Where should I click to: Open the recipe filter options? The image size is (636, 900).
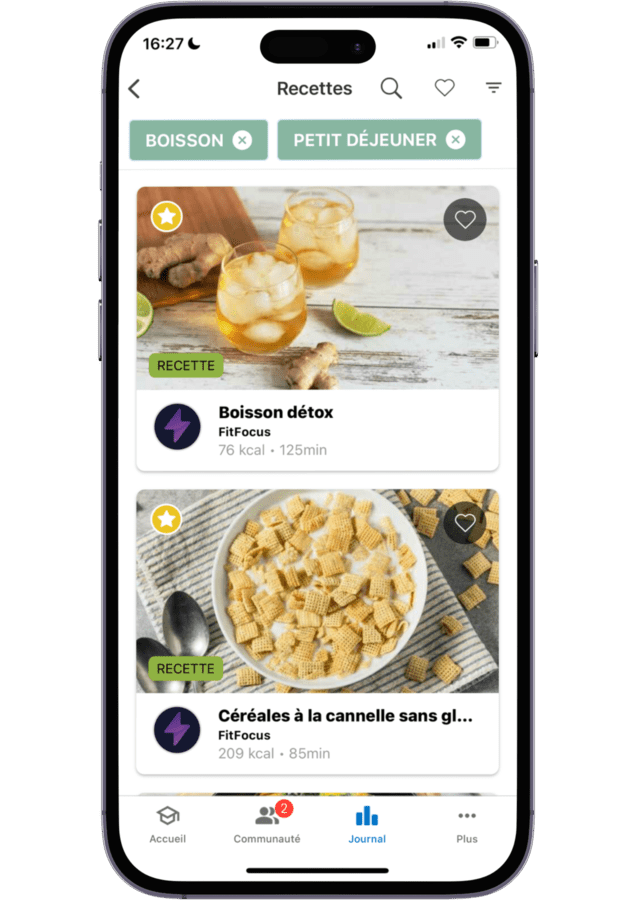coord(494,89)
